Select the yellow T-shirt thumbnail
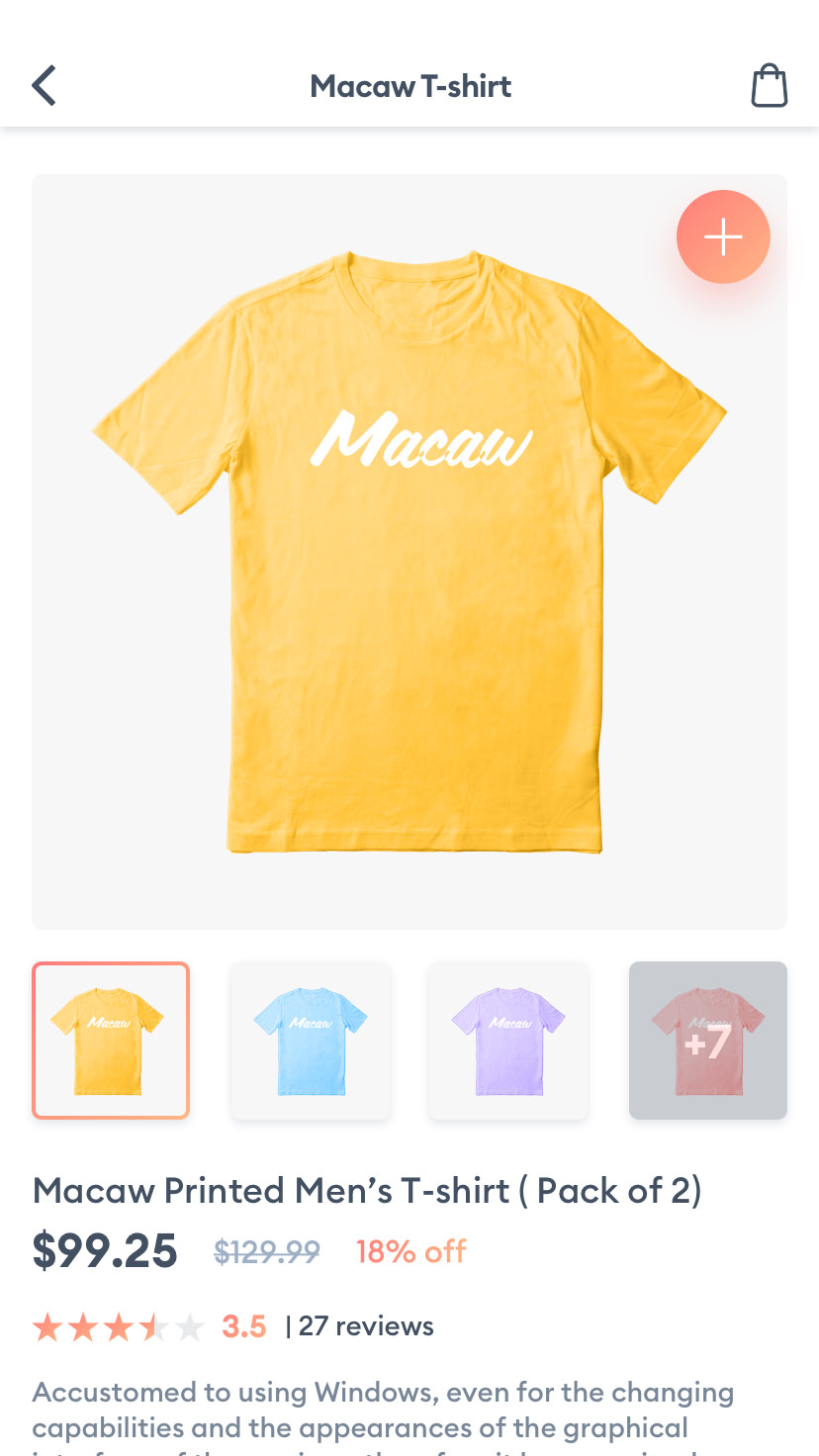 point(111,1041)
